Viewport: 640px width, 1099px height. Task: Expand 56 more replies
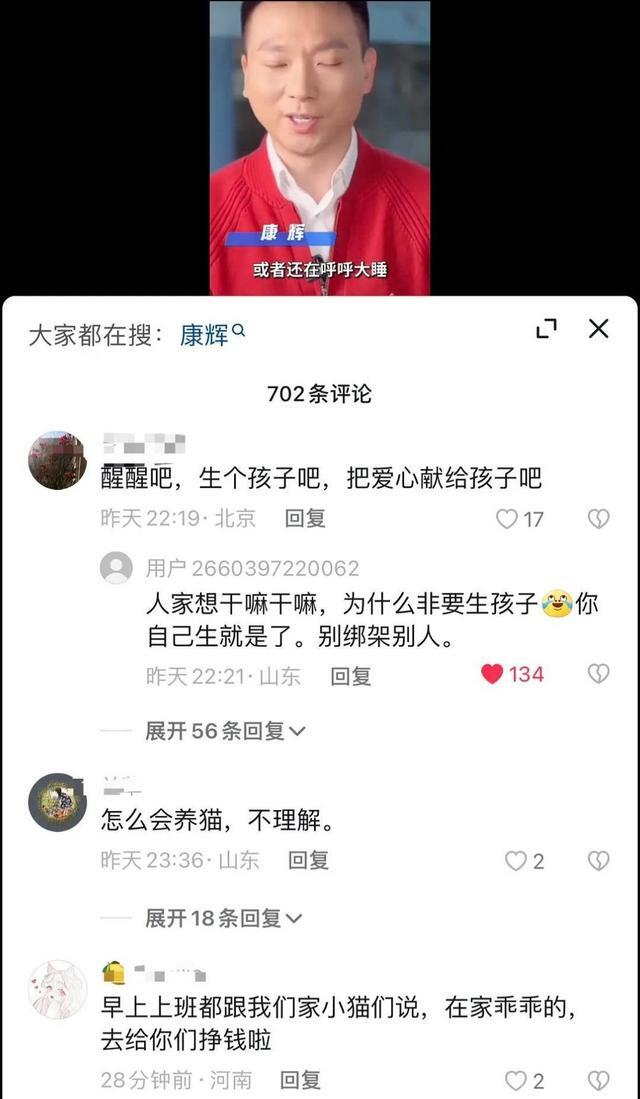click(x=225, y=731)
